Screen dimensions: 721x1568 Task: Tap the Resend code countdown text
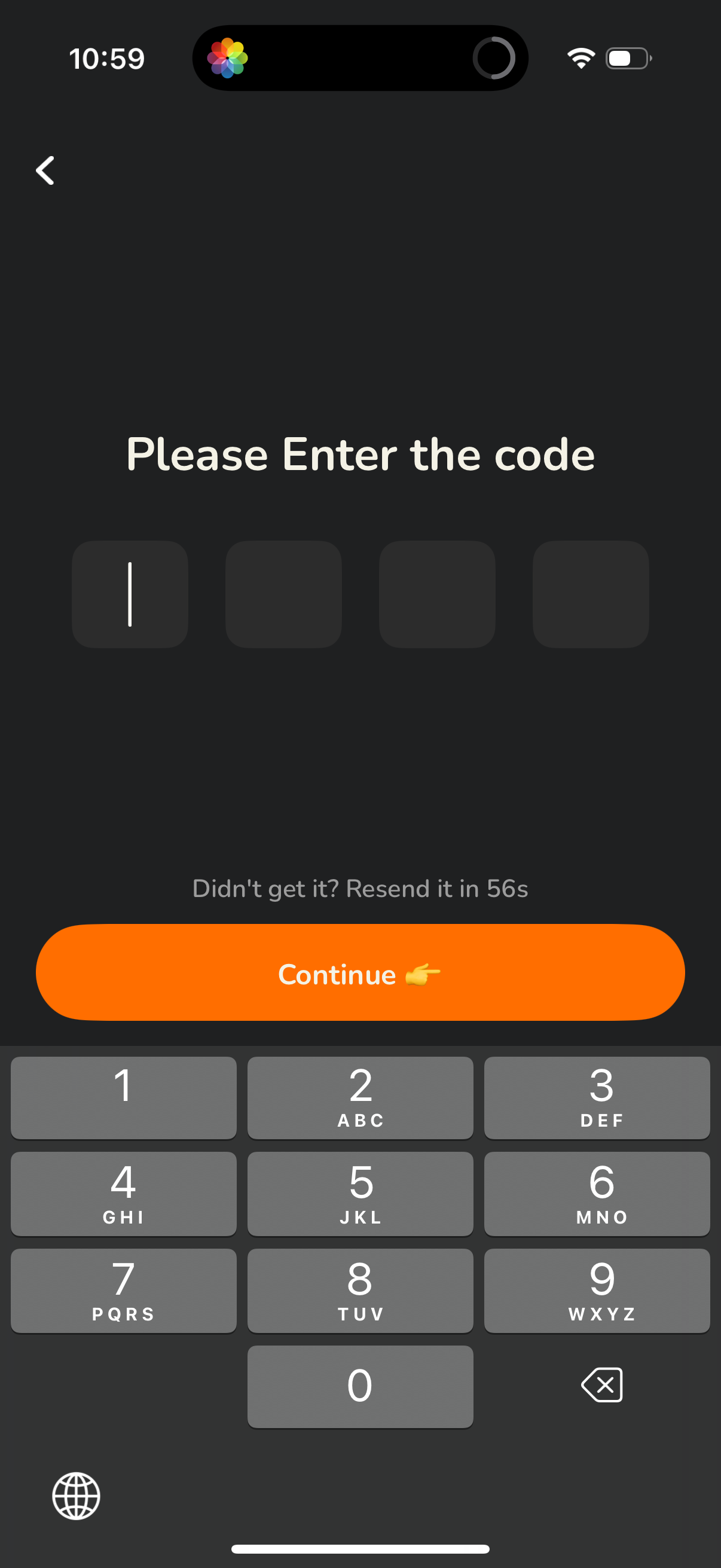click(360, 889)
